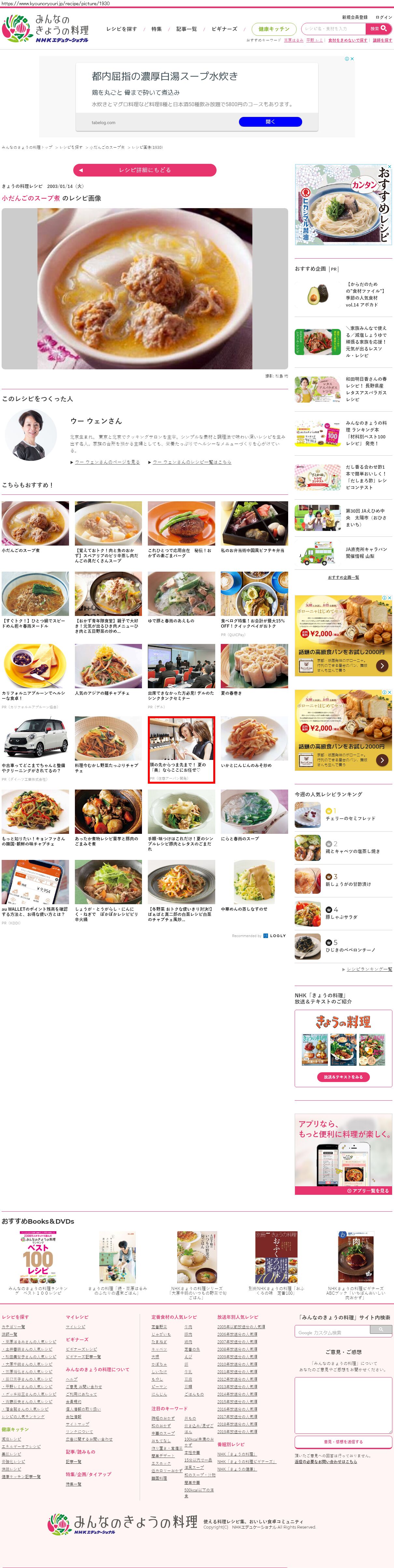This screenshot has height=1568, width=394.
Task: Select the にらと春雨のスープ recipe tile
Action: [x=254, y=816]
